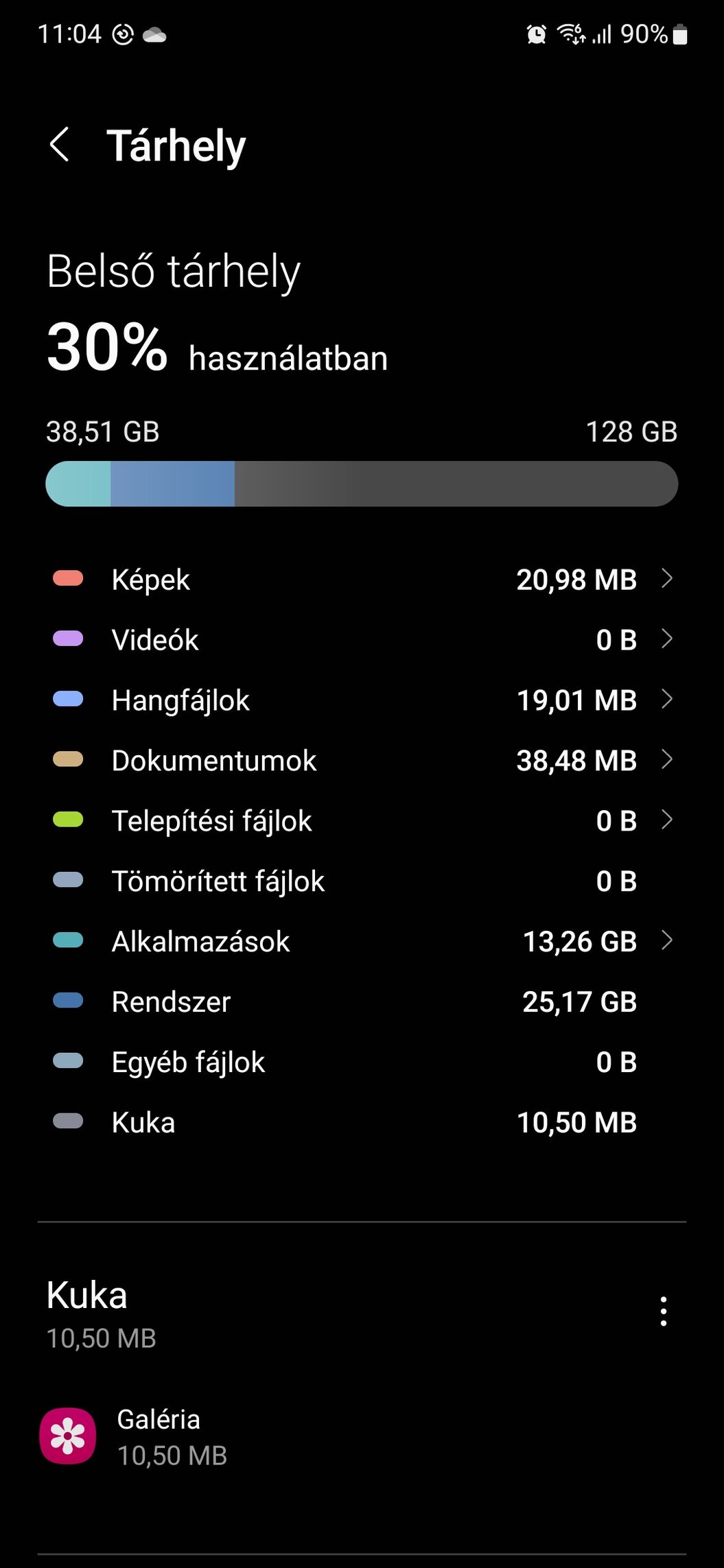The width and height of the screenshot is (724, 1568).
Task: Open the Telepítési fájlok category
Action: (x=362, y=821)
